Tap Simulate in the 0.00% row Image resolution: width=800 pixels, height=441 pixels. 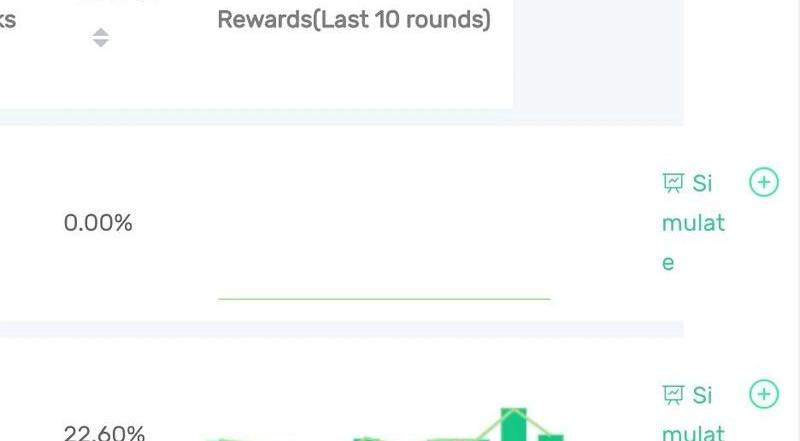tap(693, 222)
